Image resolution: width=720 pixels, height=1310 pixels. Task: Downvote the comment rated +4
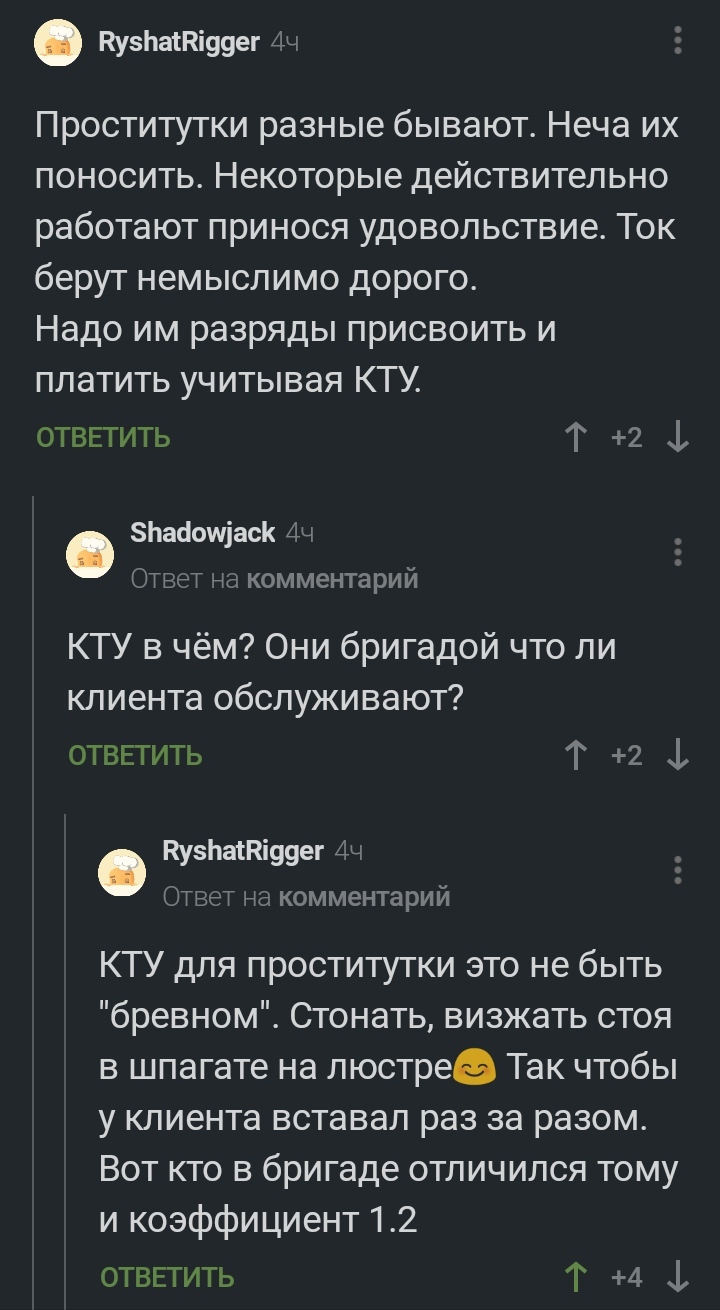click(678, 1276)
